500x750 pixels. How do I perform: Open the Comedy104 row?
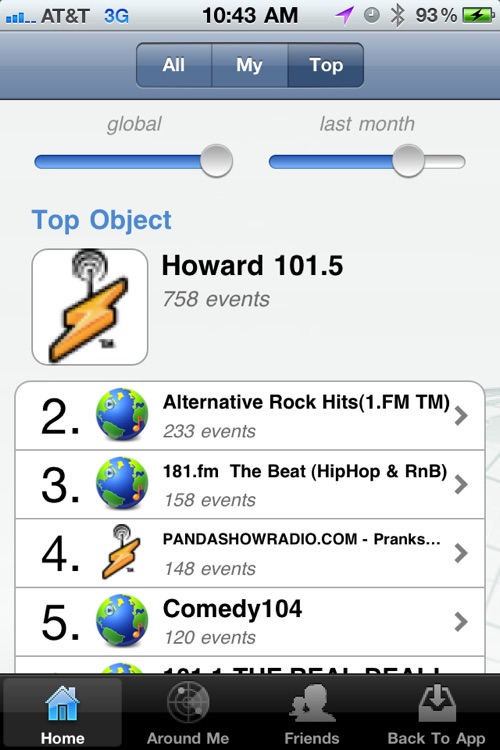tap(250, 622)
